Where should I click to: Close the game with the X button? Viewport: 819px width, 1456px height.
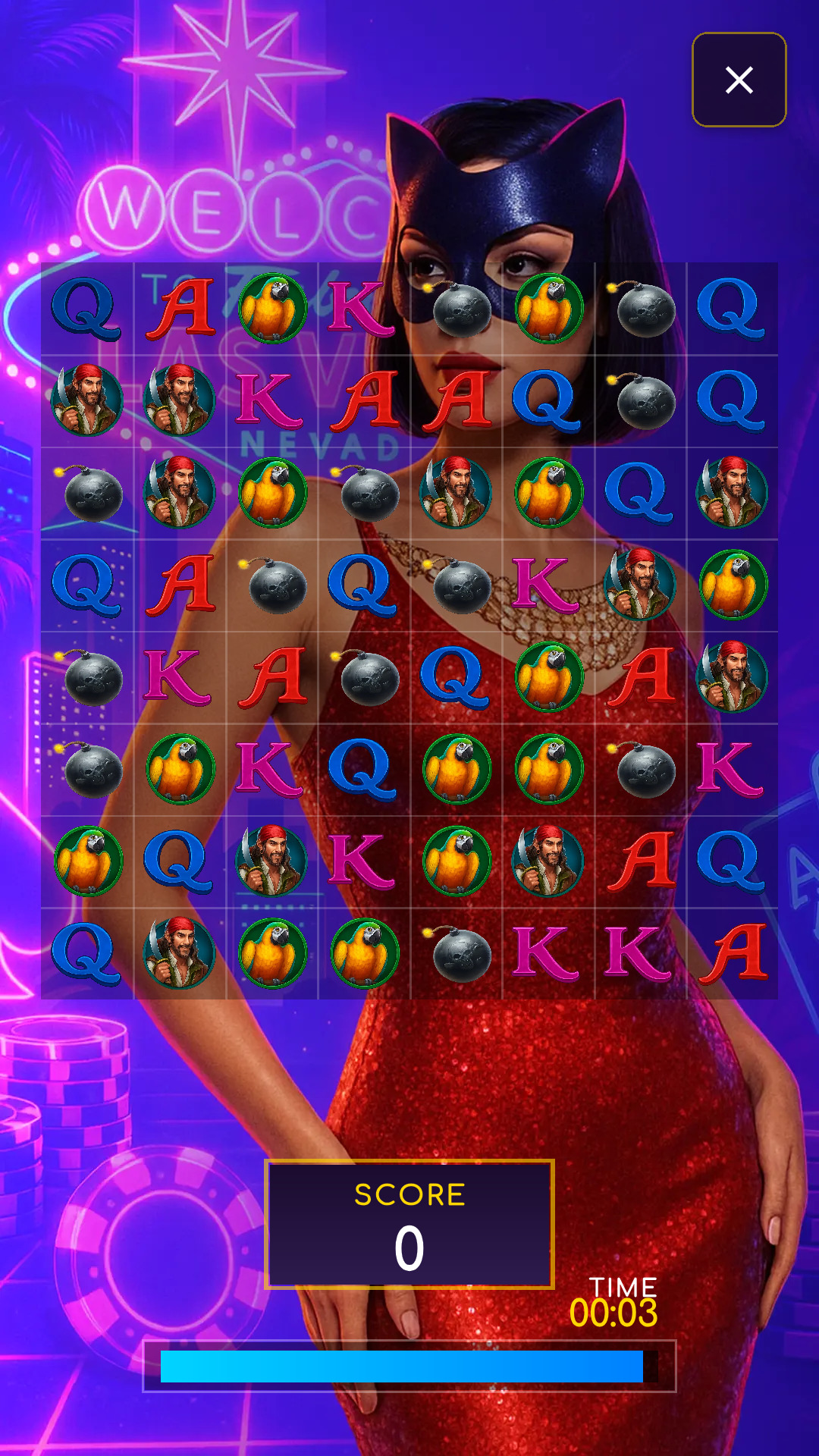[739, 80]
